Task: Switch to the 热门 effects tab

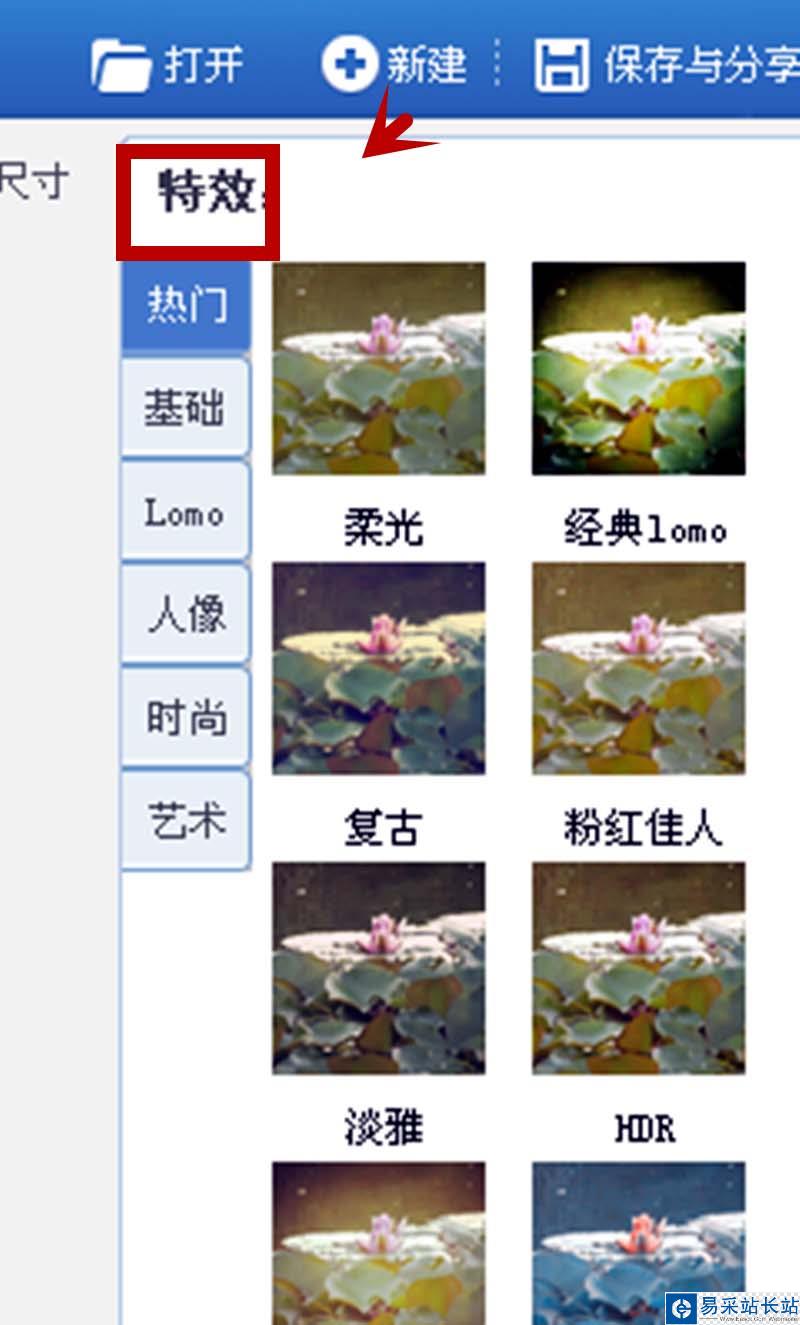Action: click(x=185, y=304)
